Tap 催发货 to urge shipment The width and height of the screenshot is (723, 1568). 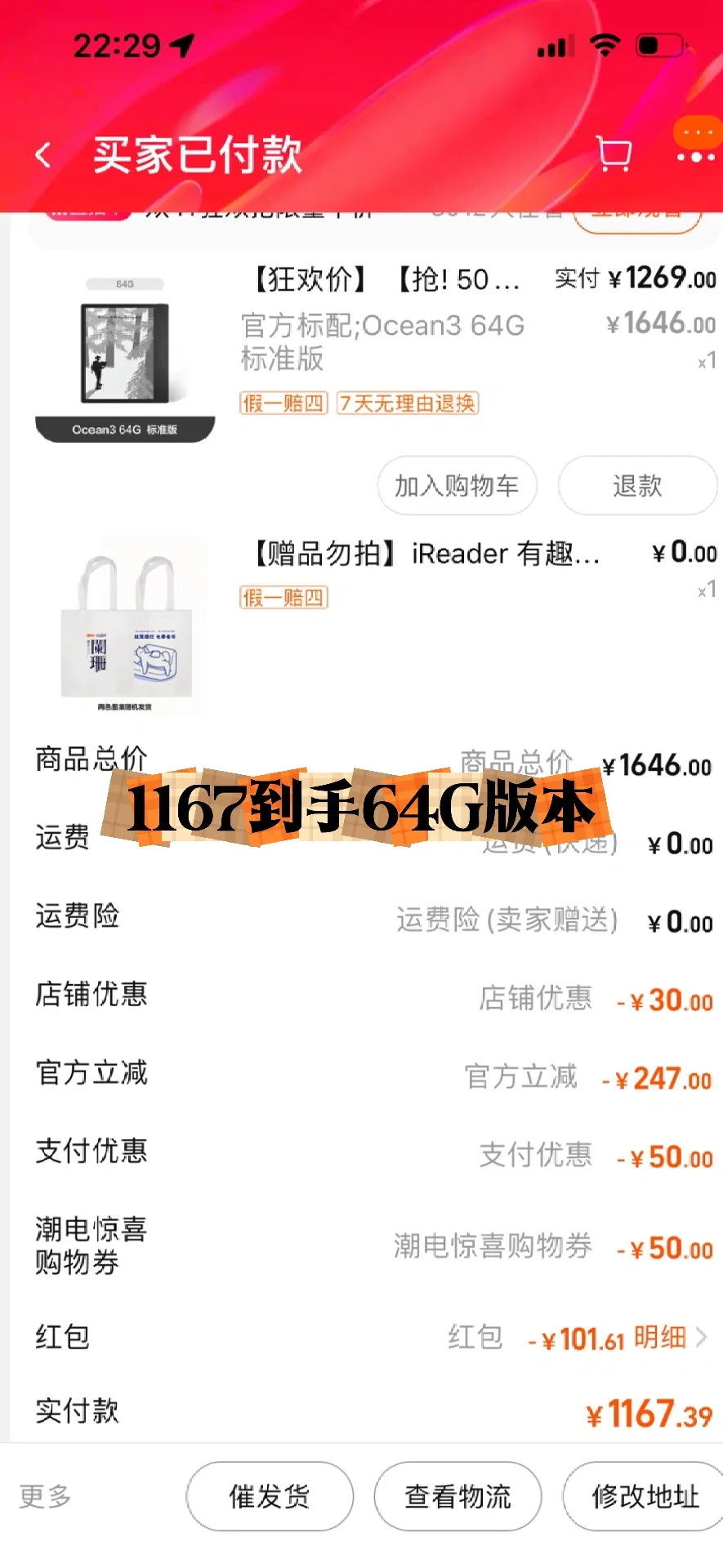[x=270, y=1496]
